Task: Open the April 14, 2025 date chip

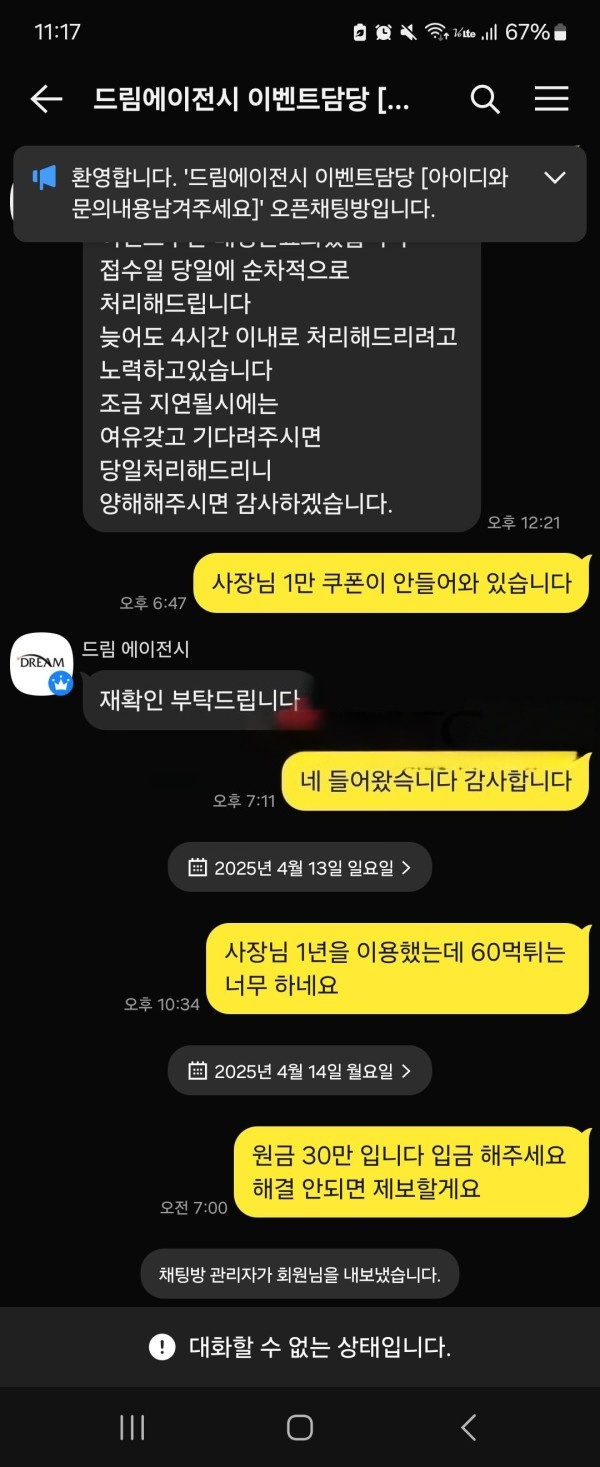Action: coord(299,1071)
